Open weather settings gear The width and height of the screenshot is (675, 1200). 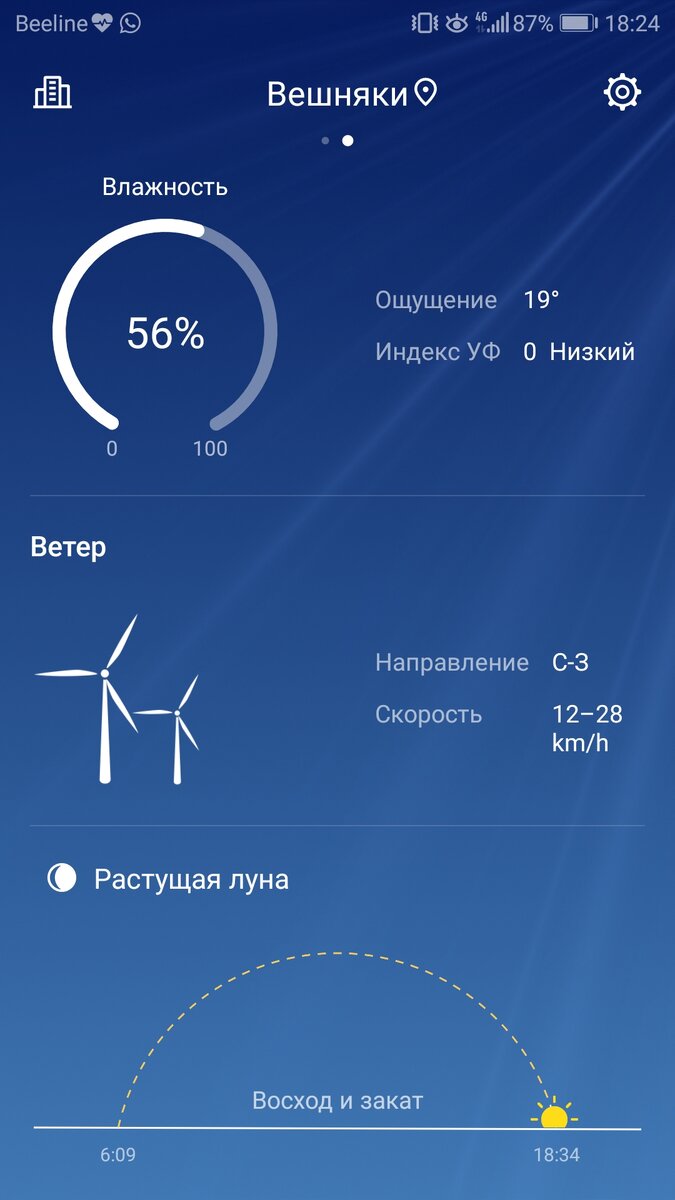click(x=622, y=93)
